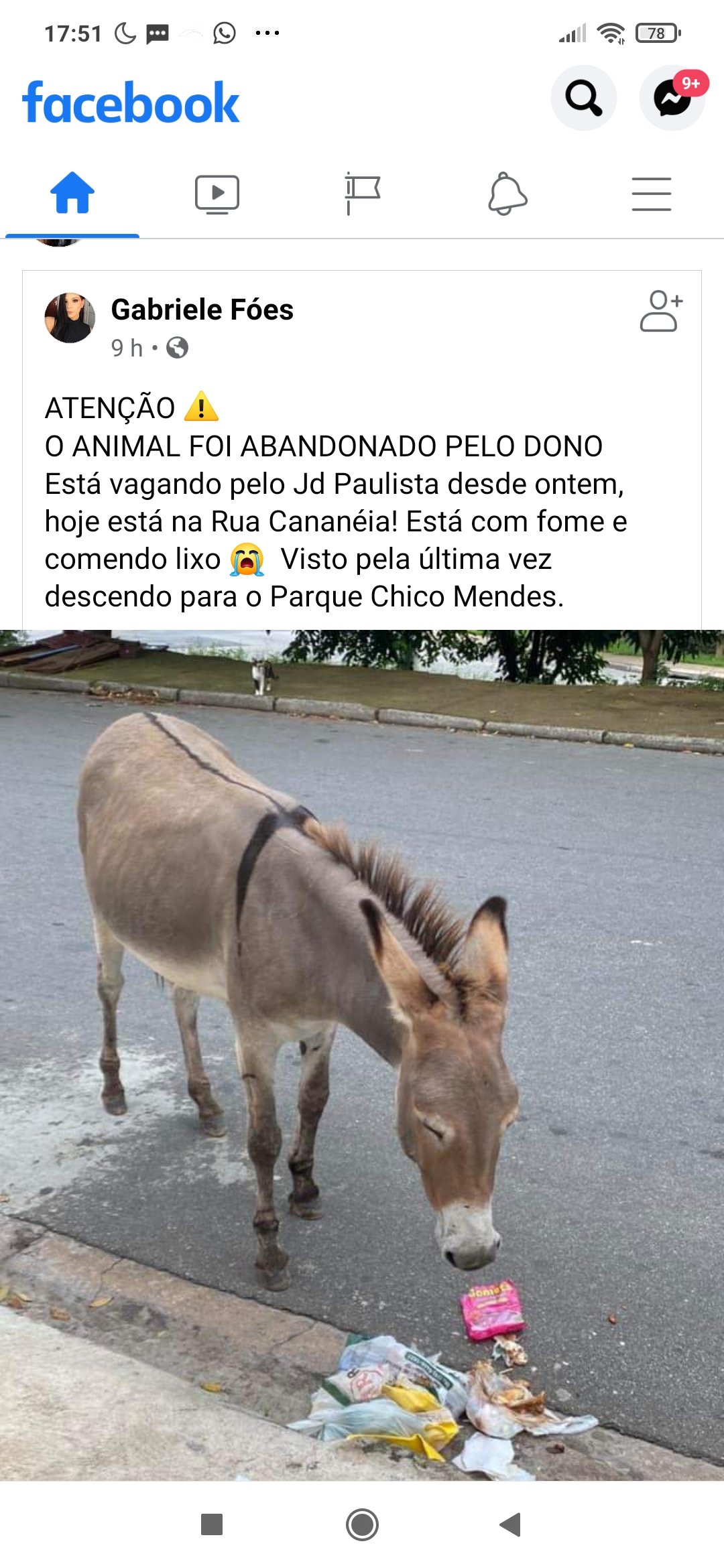The height and width of the screenshot is (1568, 724).
Task: Open Gabriele Fóes's profile picture
Action: tap(70, 318)
